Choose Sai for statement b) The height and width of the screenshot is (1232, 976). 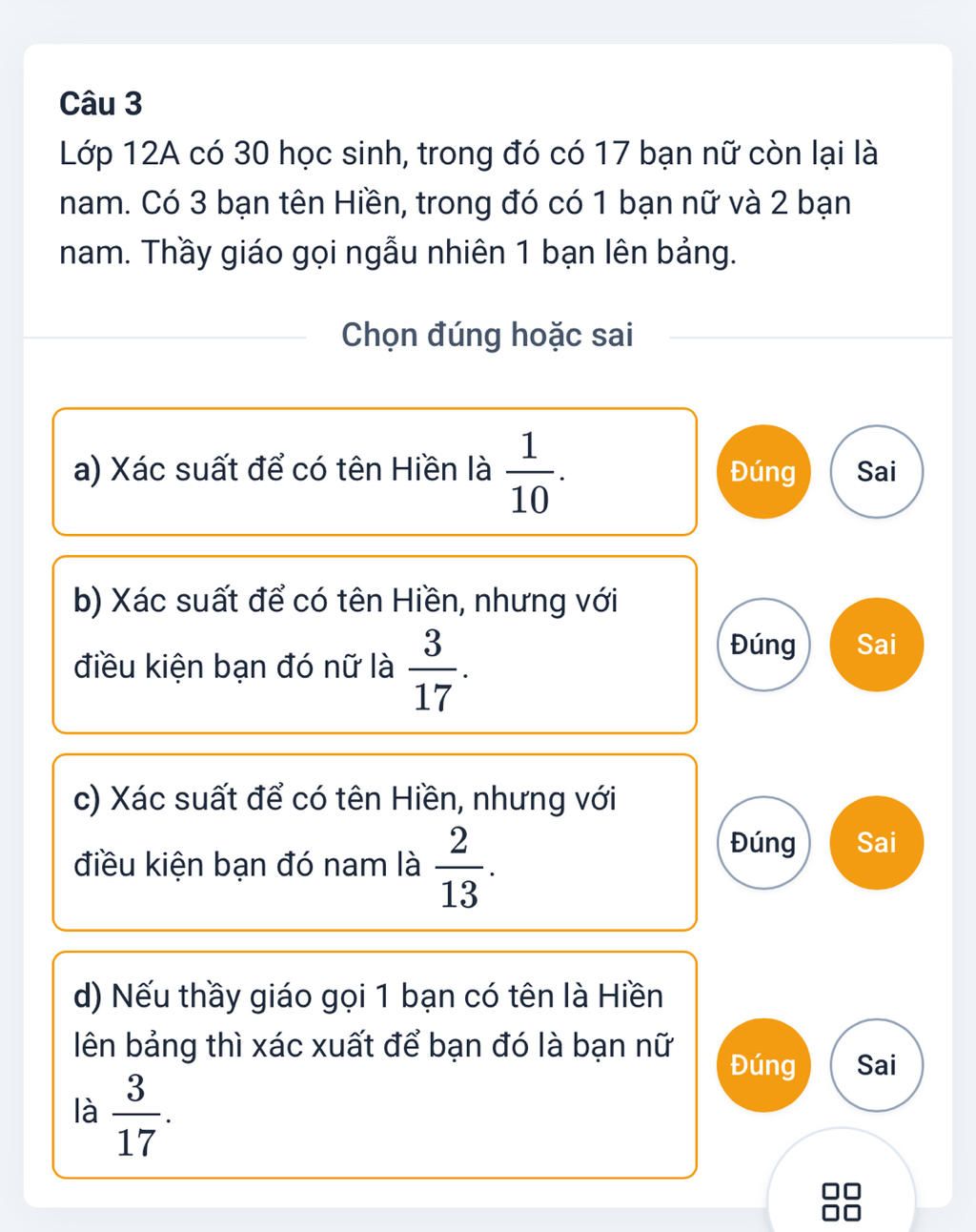coord(876,645)
